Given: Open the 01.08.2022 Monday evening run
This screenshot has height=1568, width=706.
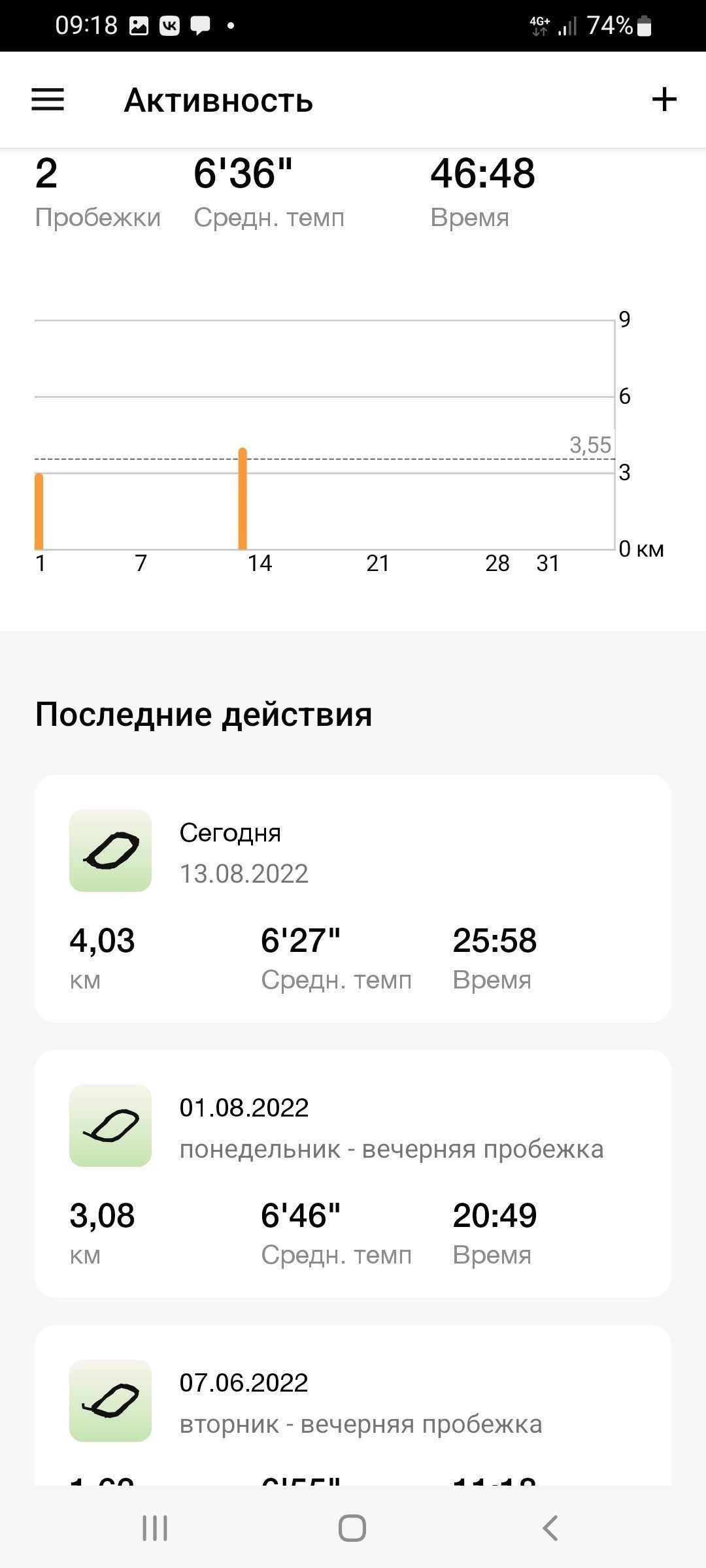Looking at the screenshot, I should [353, 1173].
